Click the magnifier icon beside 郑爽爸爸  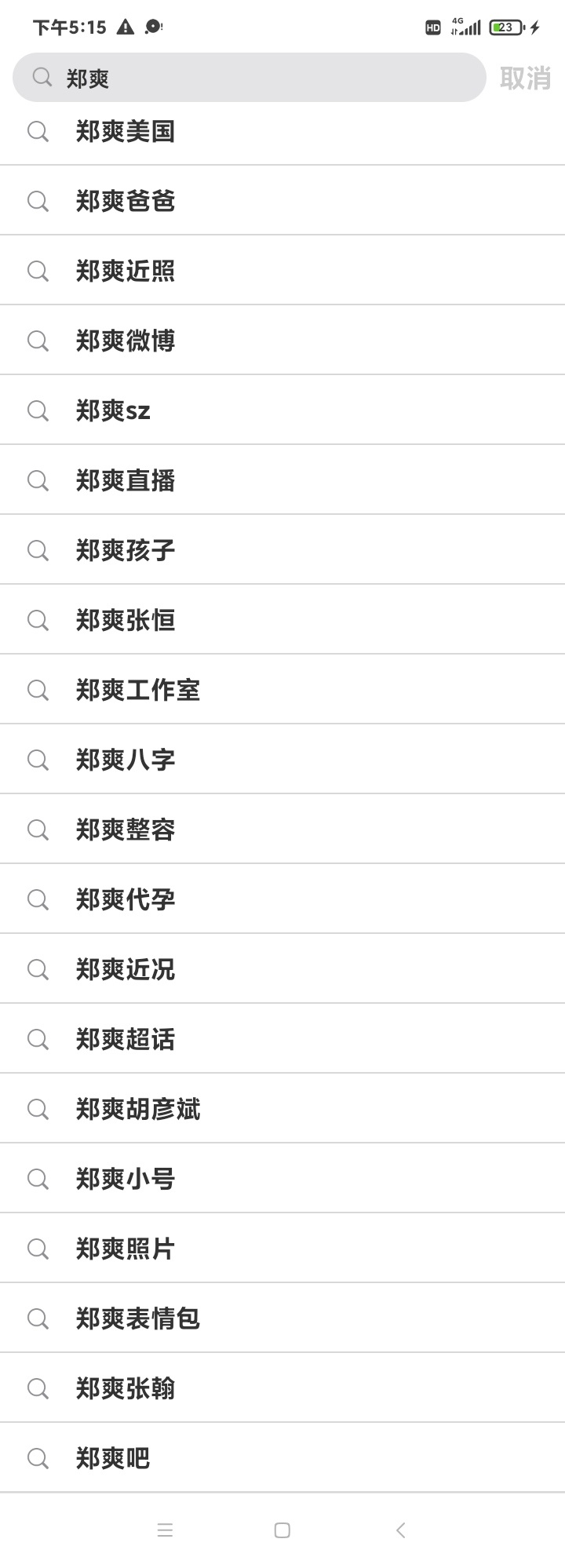click(x=37, y=201)
